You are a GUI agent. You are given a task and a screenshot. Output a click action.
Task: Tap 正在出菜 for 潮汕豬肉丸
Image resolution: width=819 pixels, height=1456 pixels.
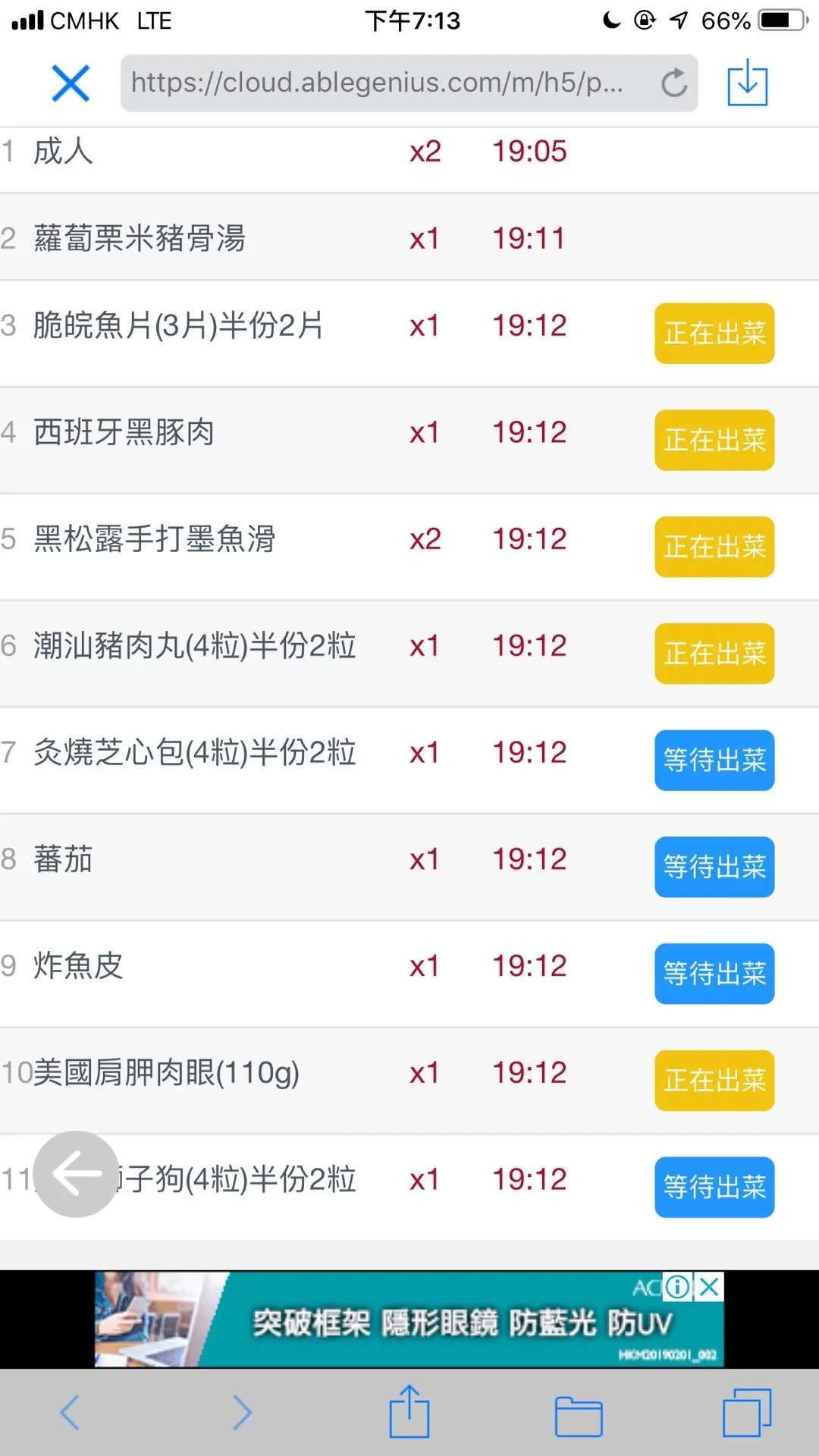pyautogui.click(x=714, y=654)
